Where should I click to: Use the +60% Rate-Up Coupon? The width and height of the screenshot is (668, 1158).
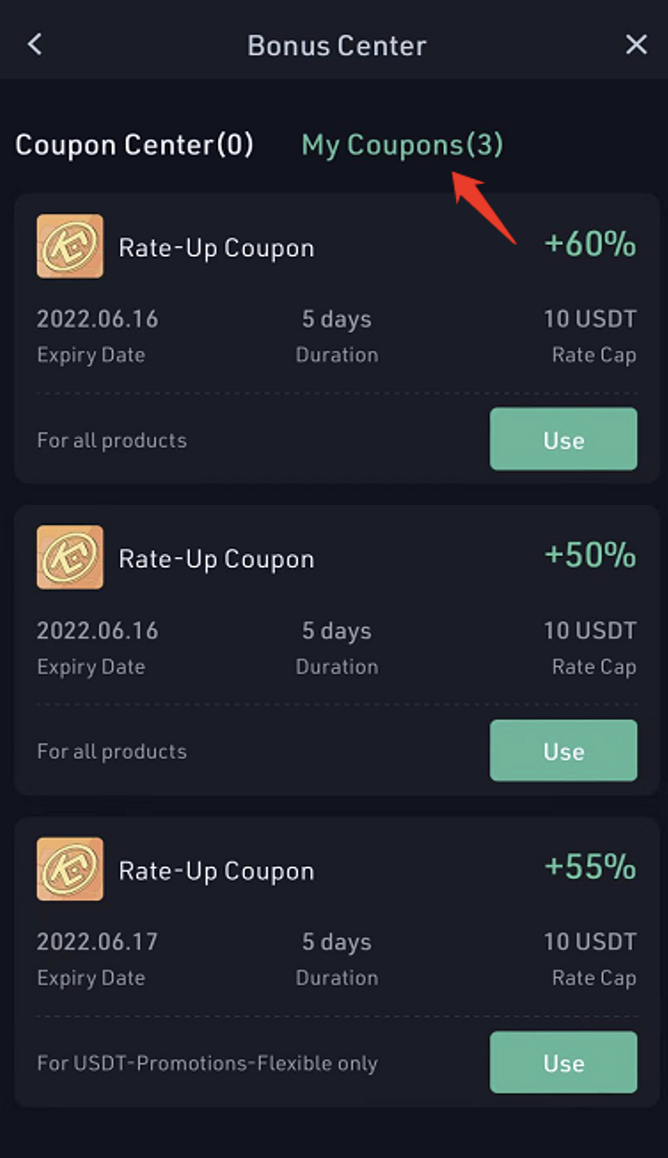(x=563, y=439)
